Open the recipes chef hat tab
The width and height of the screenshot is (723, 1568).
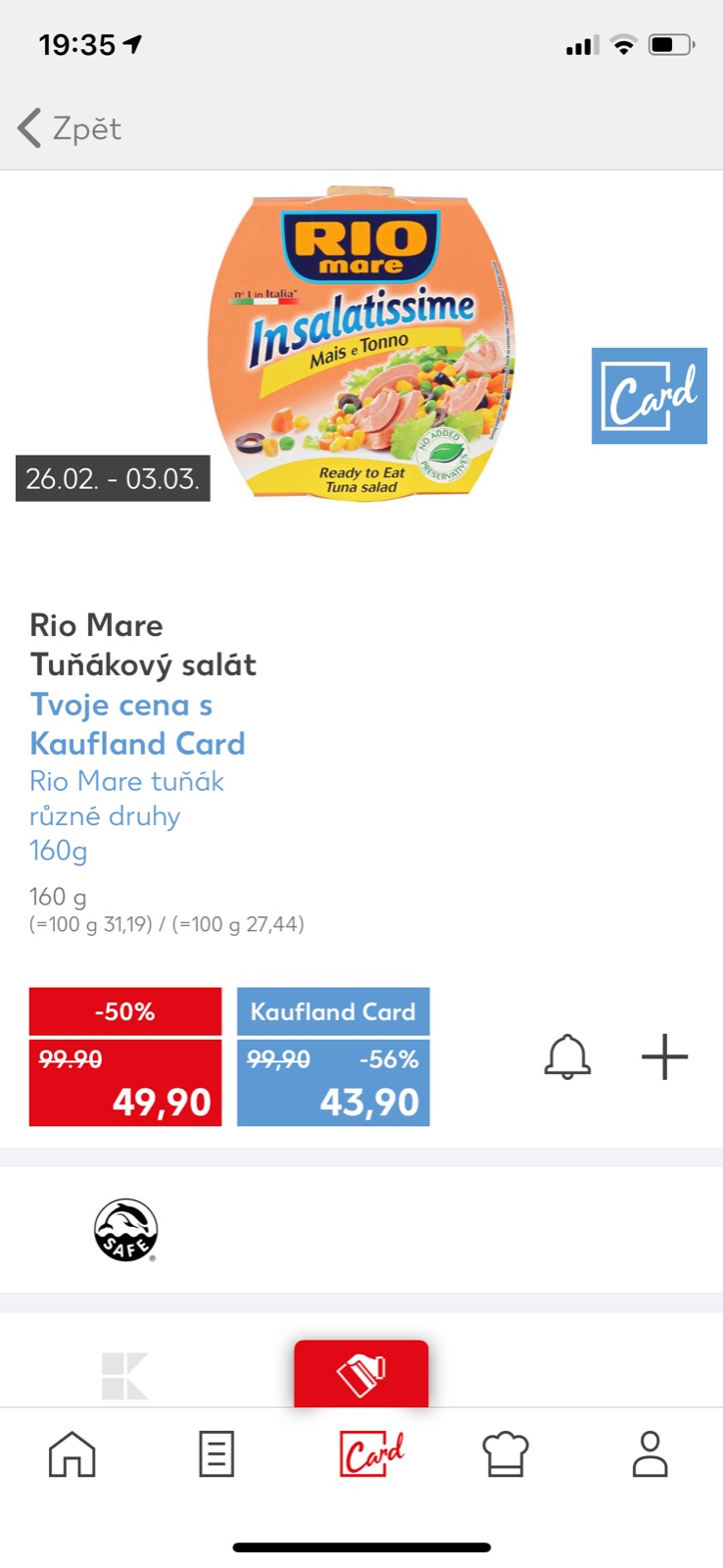506,1453
